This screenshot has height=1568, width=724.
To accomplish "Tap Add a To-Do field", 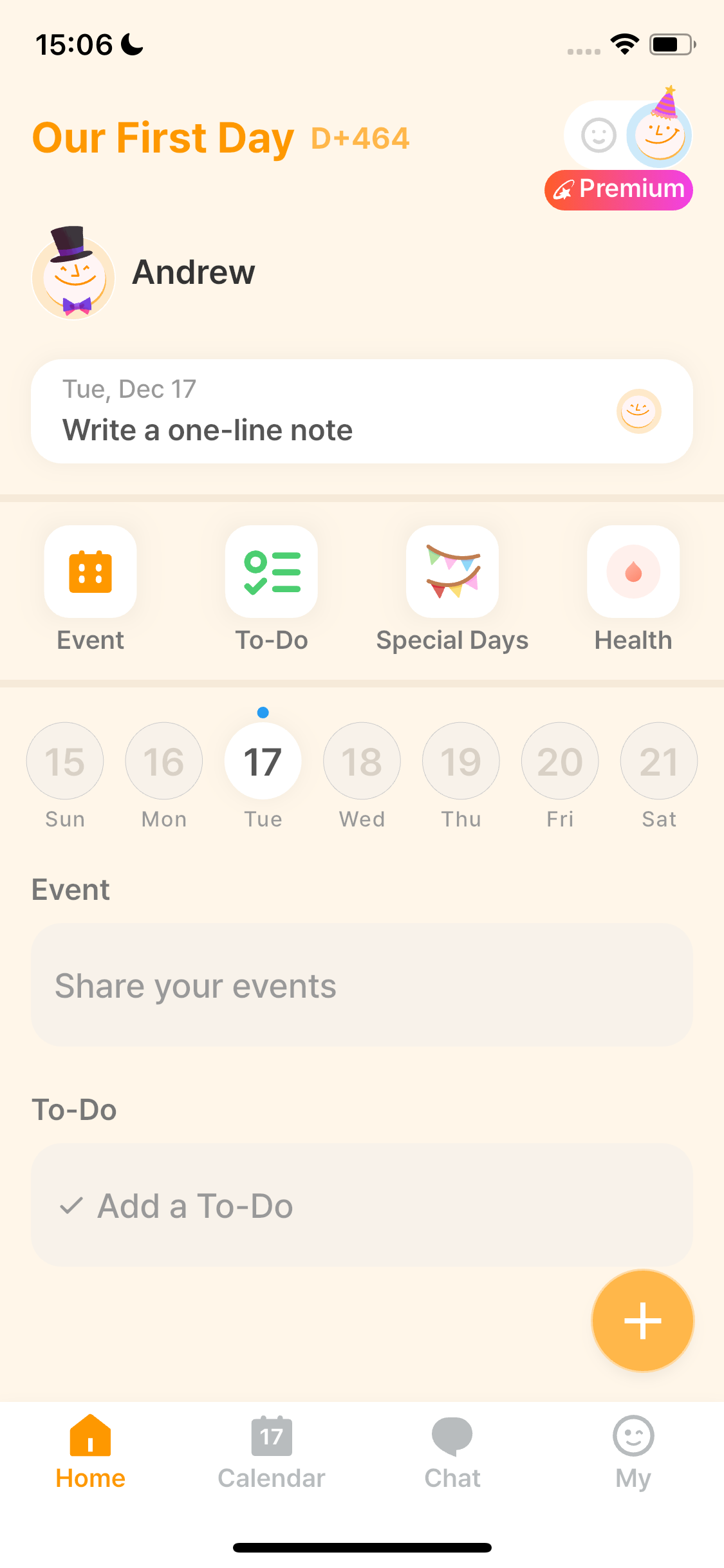I will [362, 1206].
